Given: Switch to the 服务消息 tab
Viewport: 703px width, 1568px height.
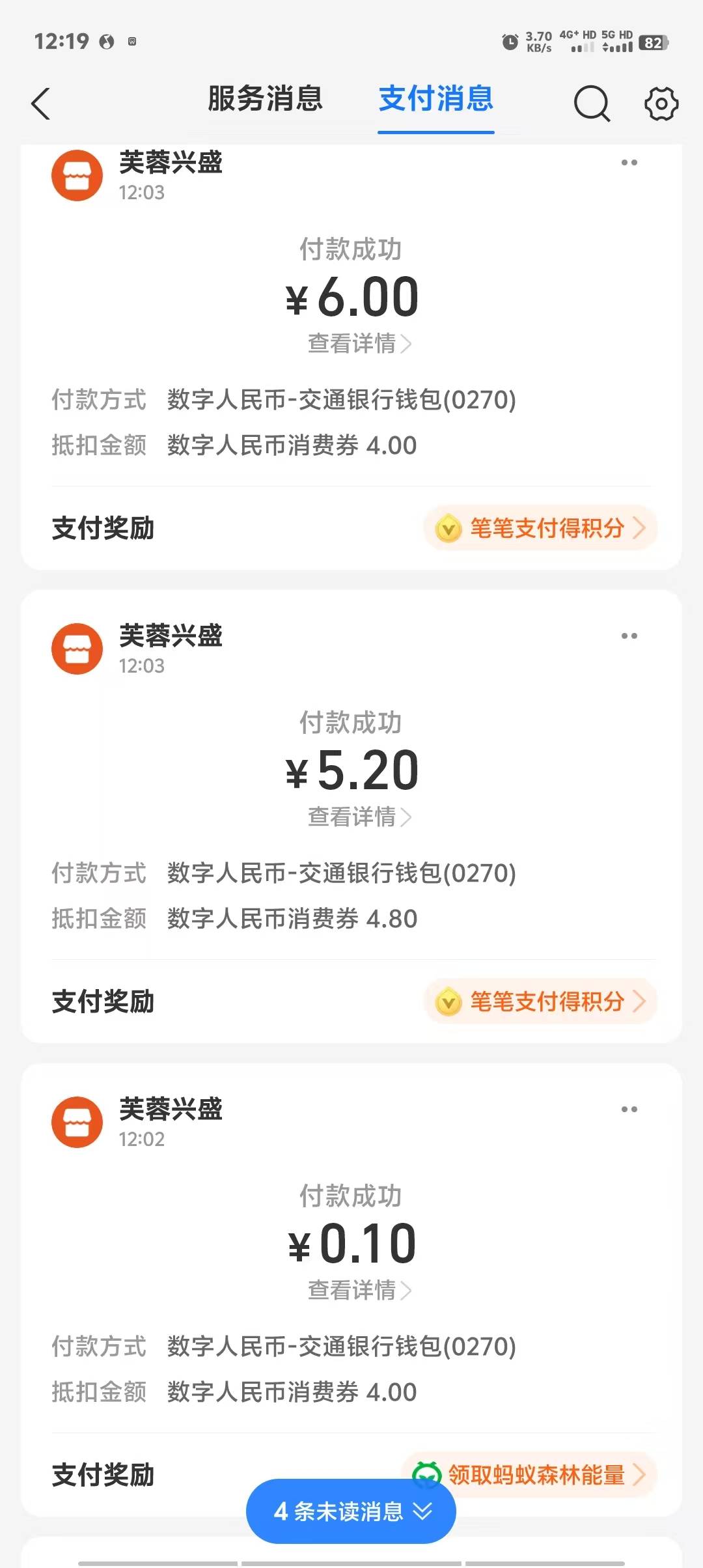Looking at the screenshot, I should (x=265, y=99).
